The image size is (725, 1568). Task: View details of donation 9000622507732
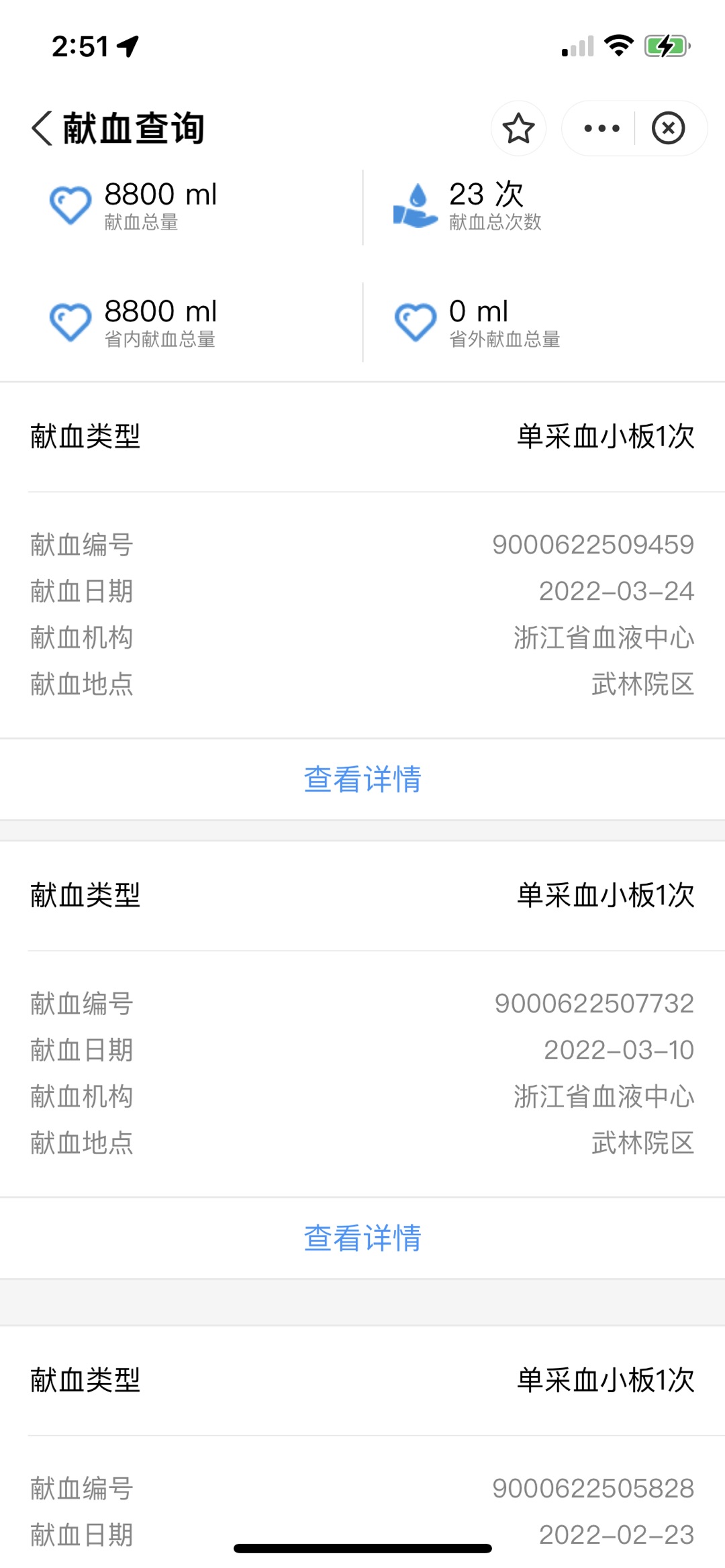click(x=362, y=1238)
